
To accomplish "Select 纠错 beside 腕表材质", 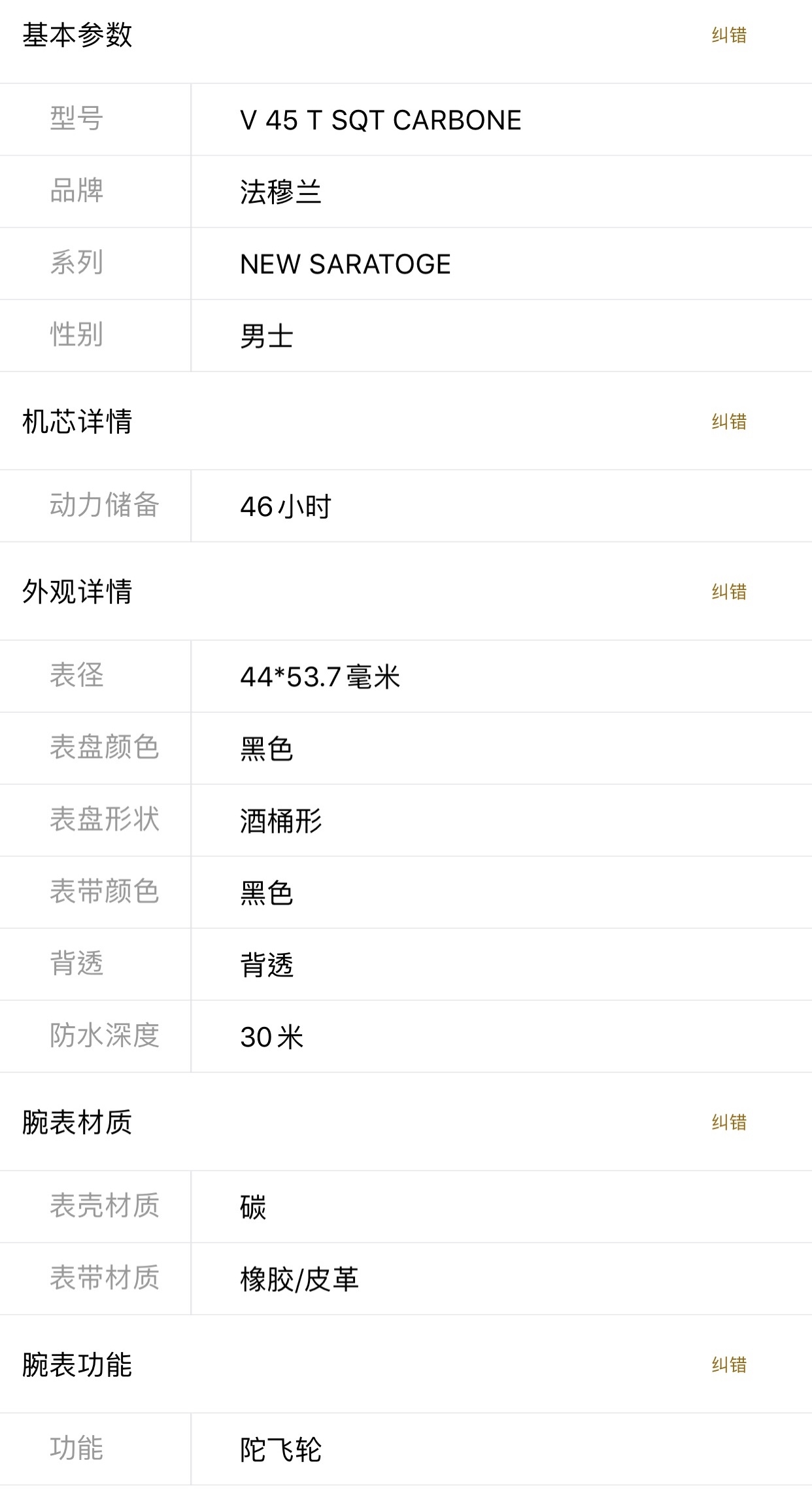I will (x=729, y=1122).
